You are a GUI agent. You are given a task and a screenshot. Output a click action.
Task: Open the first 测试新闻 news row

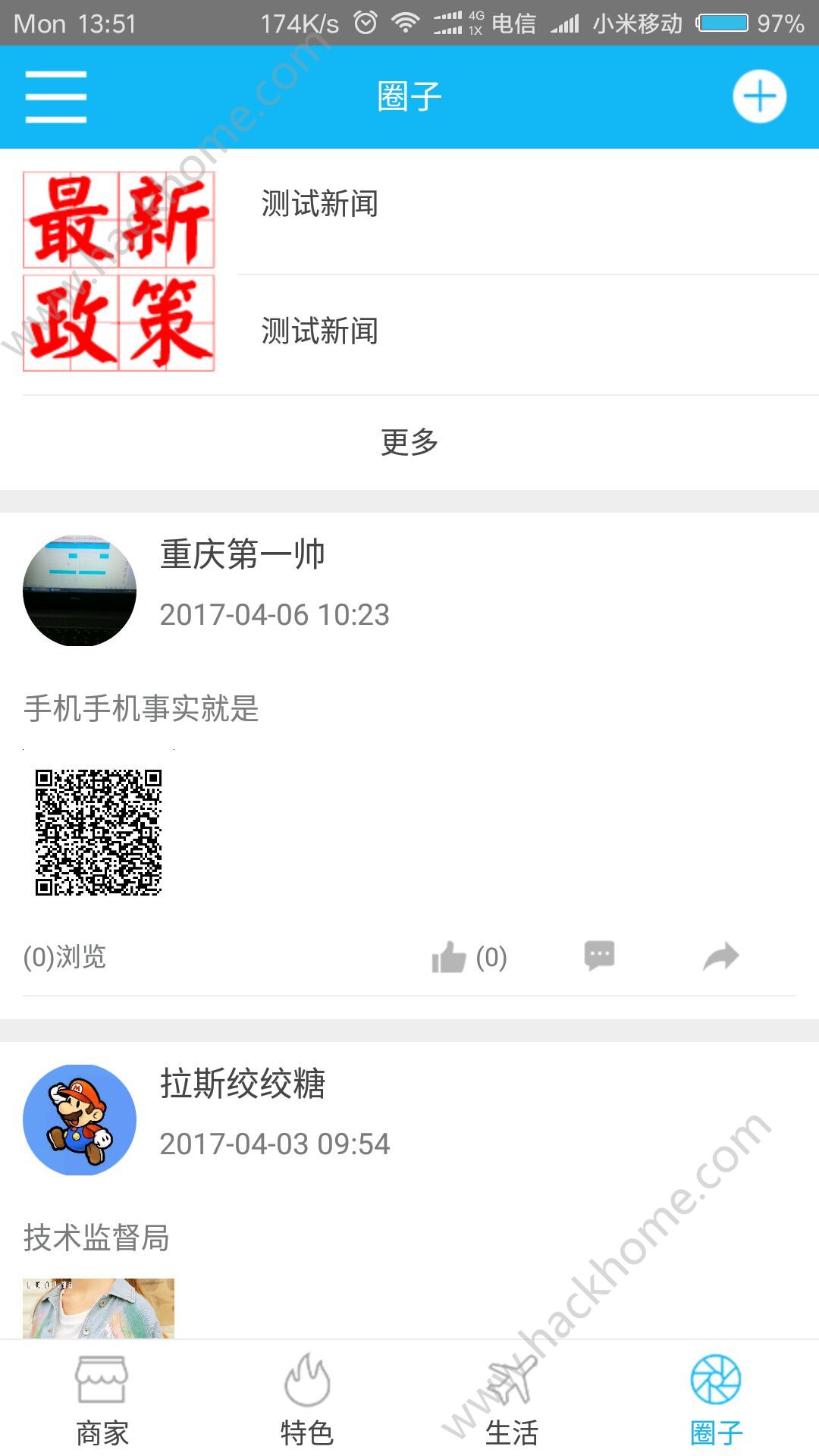click(320, 204)
